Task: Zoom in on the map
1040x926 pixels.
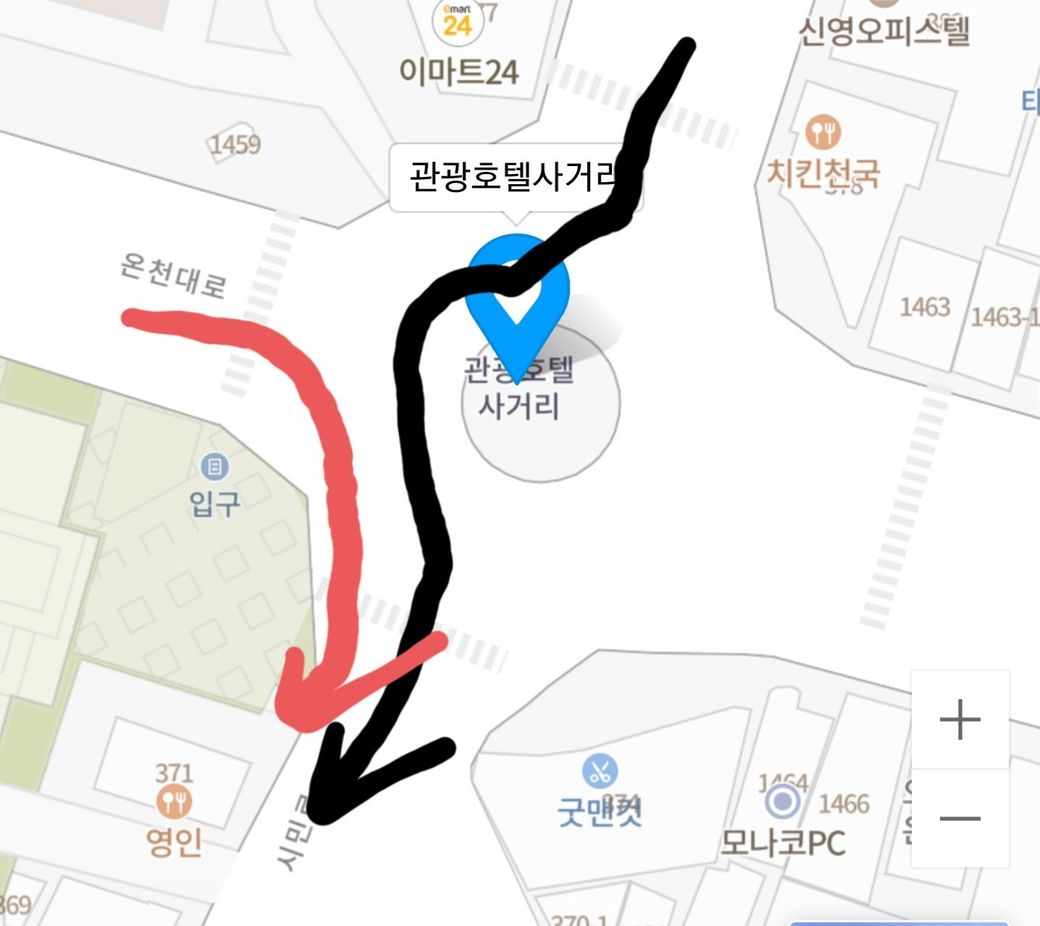Action: (960, 719)
